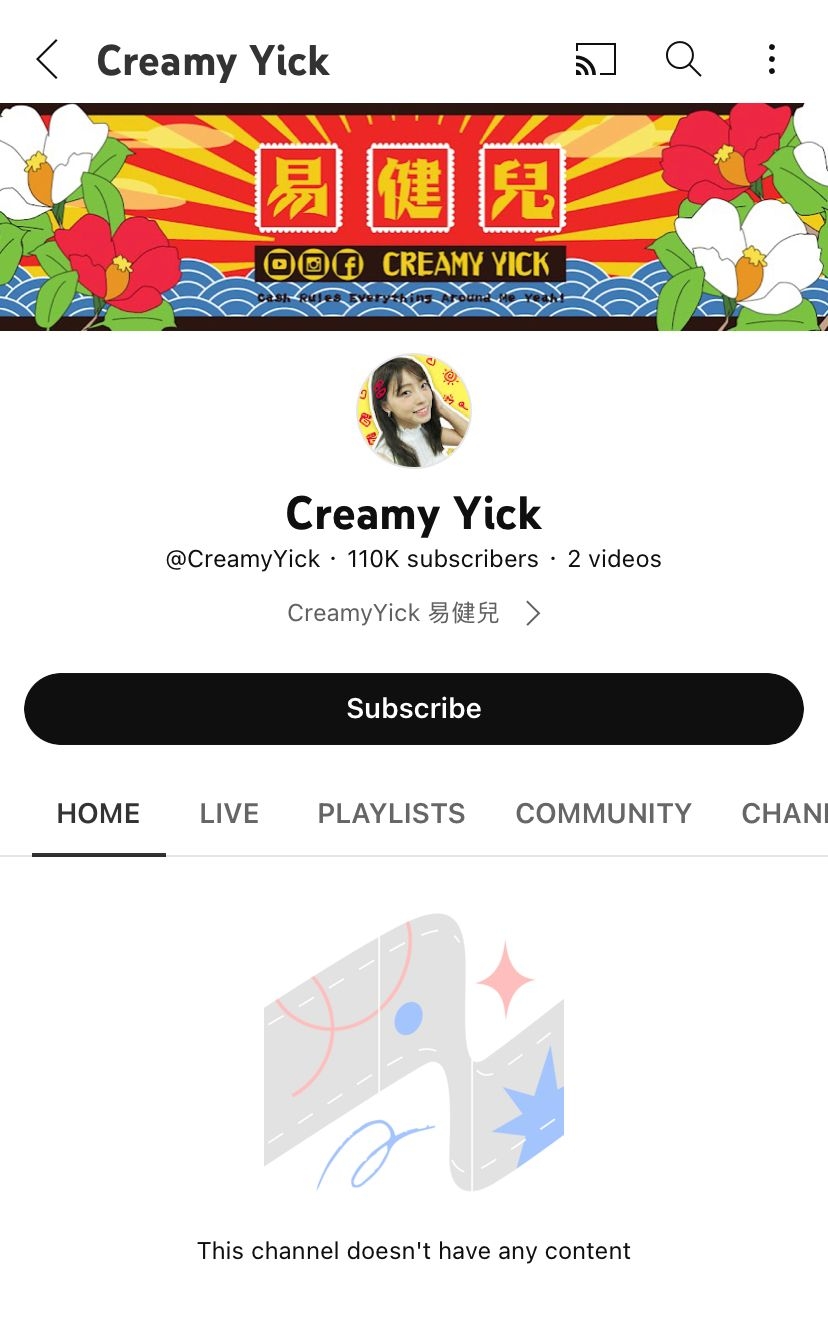Open the three-dot overflow menu

coord(771,60)
